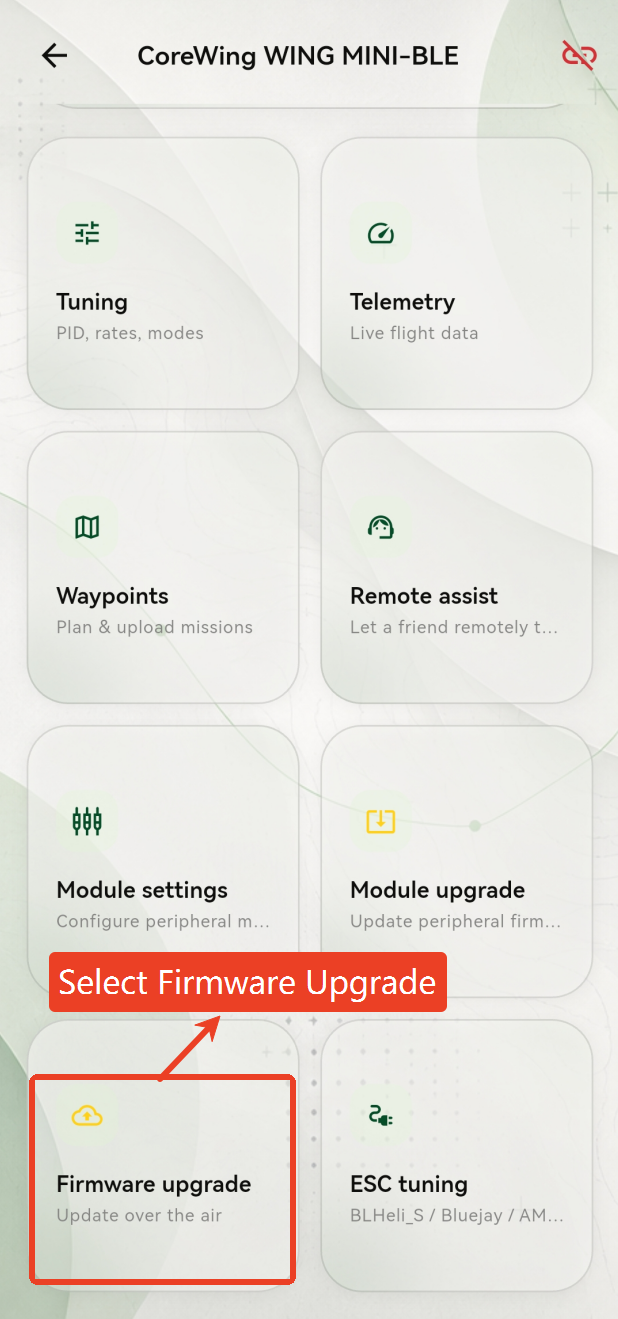Open Module upgrade
This screenshot has width=618, height=1319.
(x=457, y=861)
